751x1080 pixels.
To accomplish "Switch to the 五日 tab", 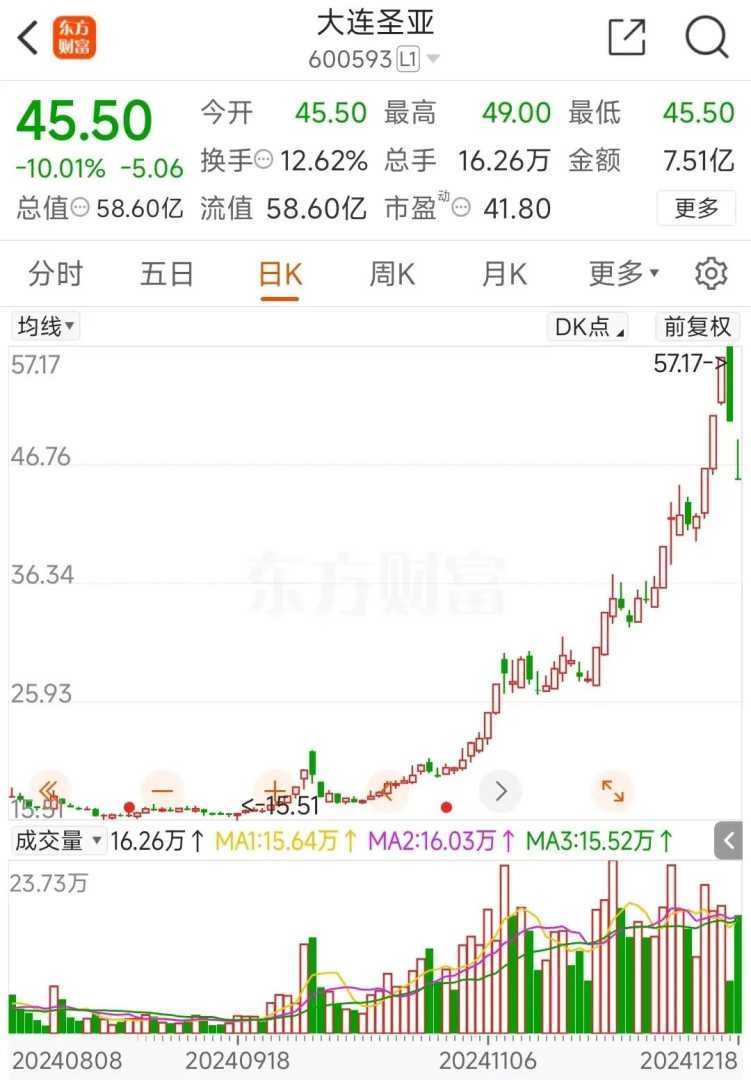I will tap(166, 274).
